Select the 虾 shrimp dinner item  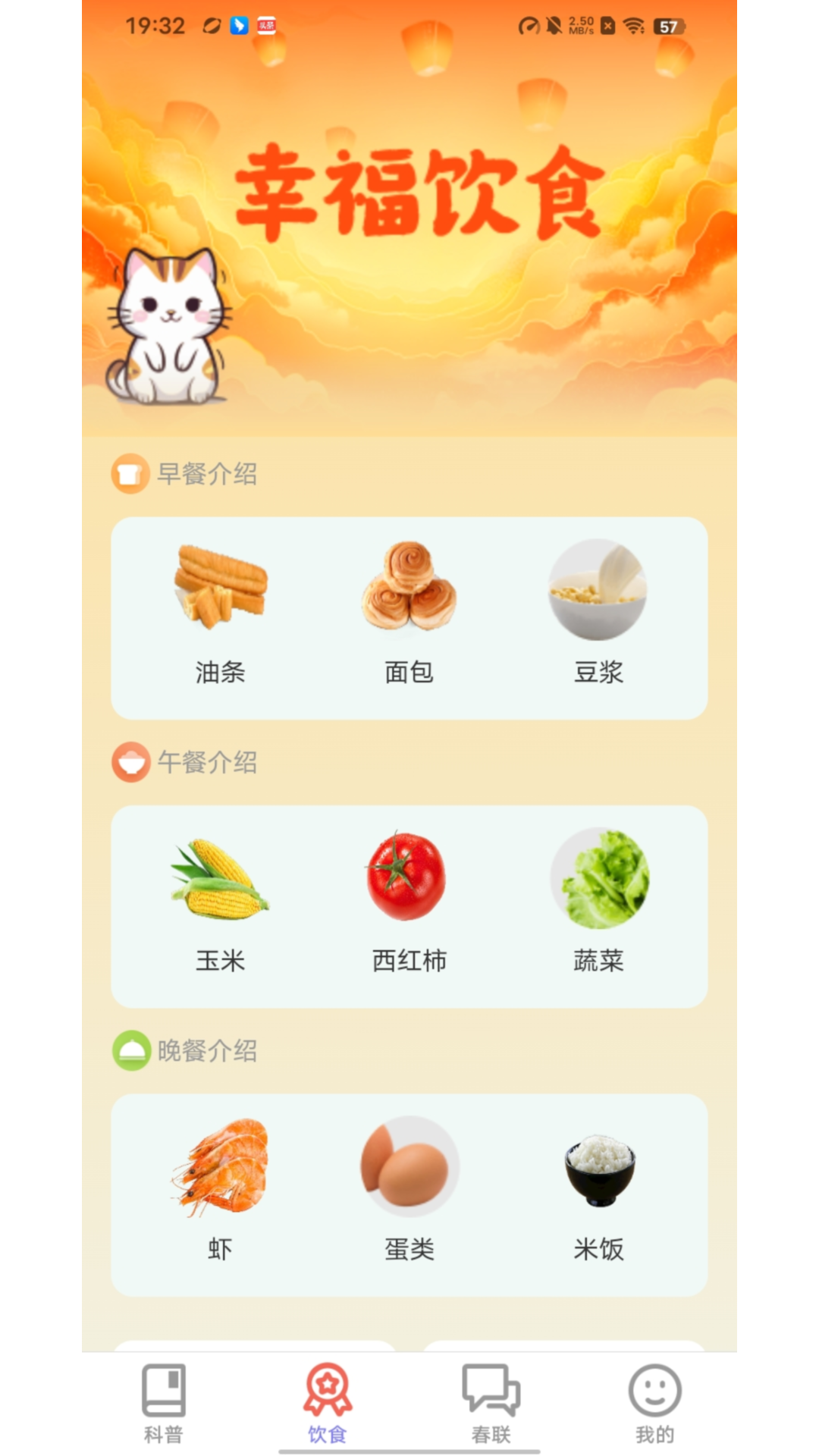pyautogui.click(x=221, y=1168)
